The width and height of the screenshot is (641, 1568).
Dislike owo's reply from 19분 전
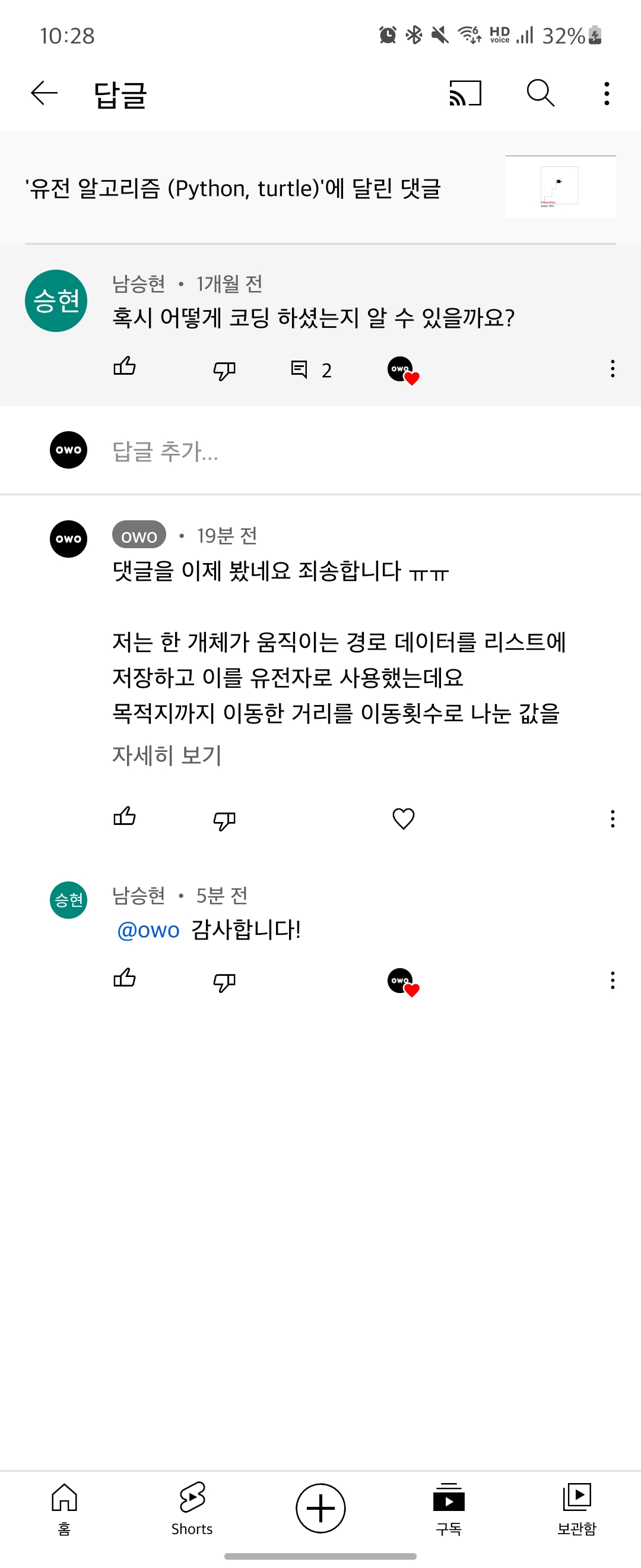[x=224, y=820]
